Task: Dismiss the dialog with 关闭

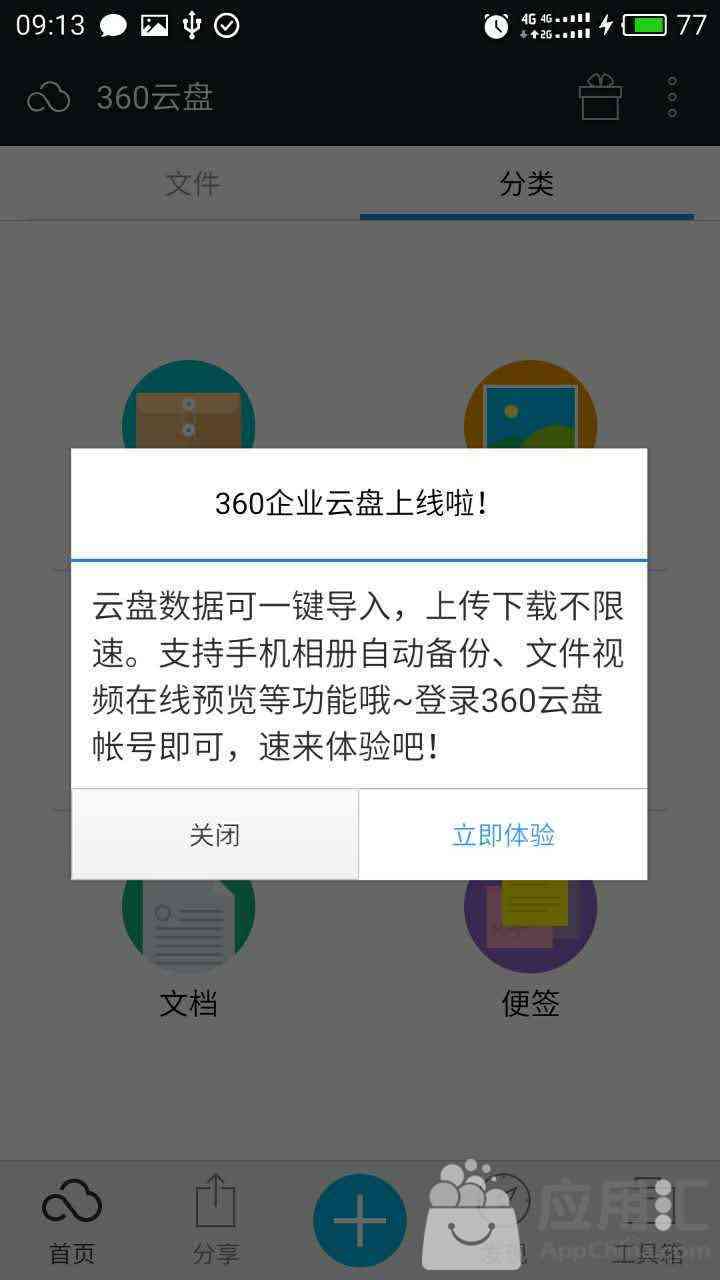Action: click(x=215, y=835)
